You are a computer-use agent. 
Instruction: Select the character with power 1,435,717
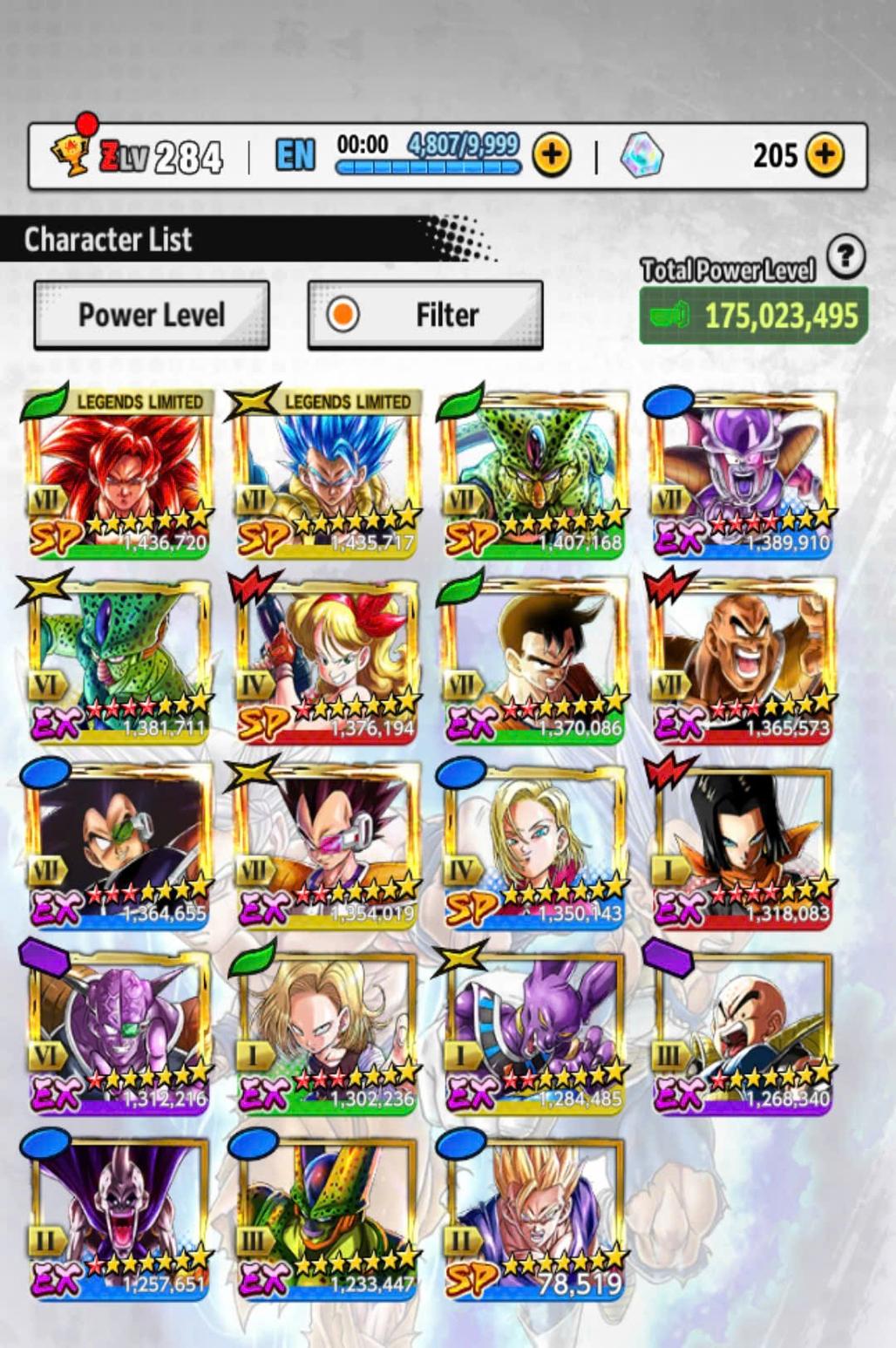coord(326,473)
